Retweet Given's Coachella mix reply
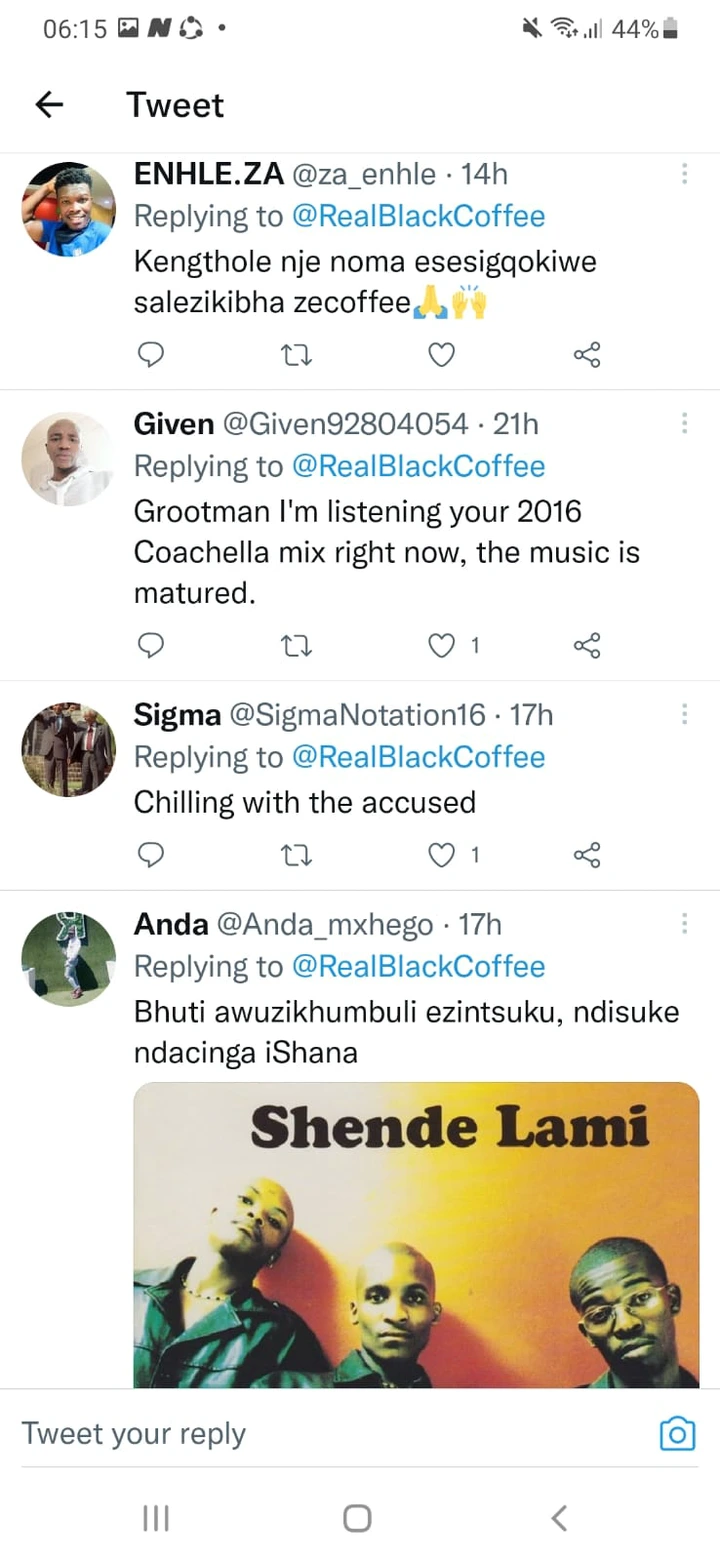 point(297,646)
